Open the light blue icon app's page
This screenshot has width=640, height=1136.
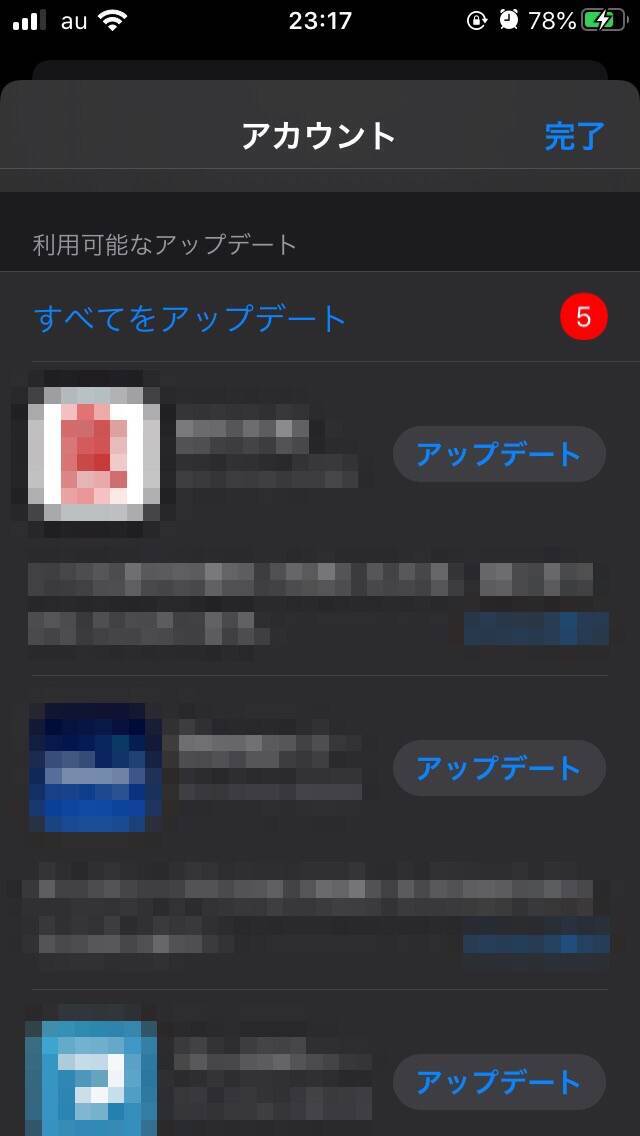coord(92,1080)
